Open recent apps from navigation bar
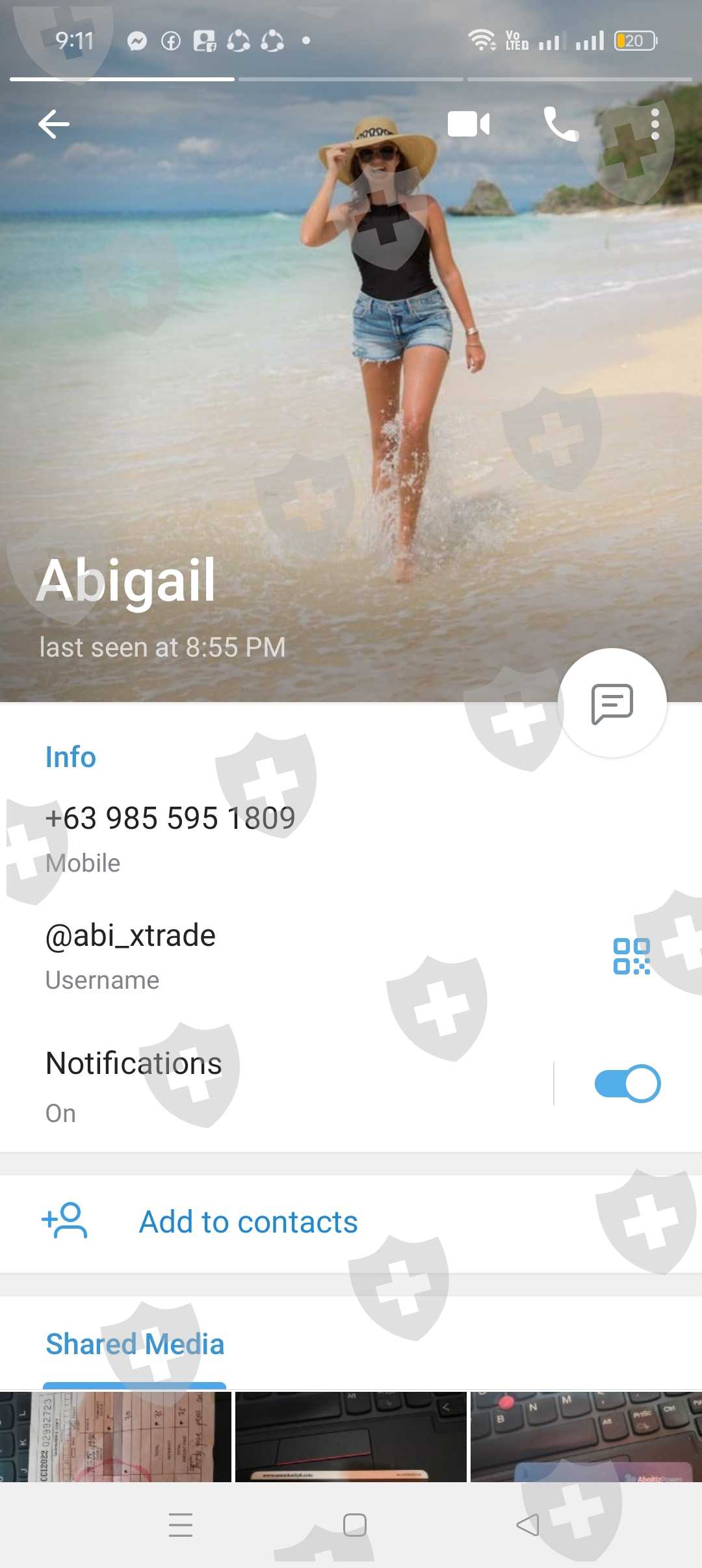The width and height of the screenshot is (702, 1568). click(181, 1525)
